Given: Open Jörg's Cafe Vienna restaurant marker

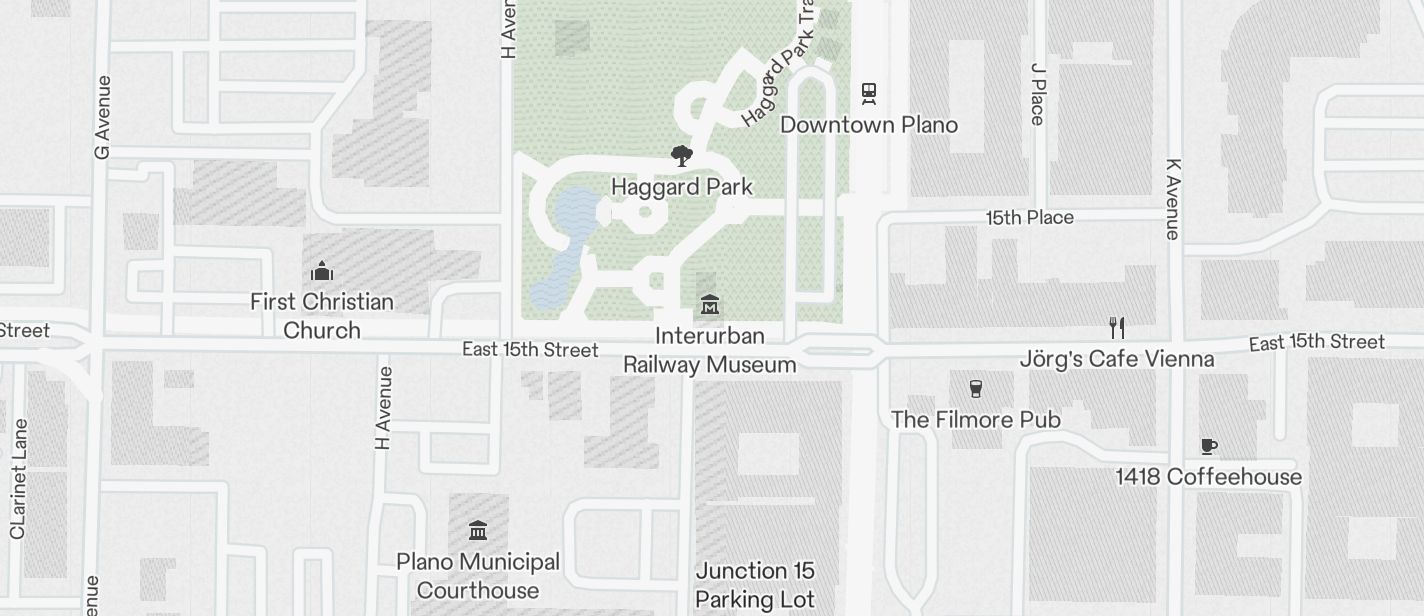Looking at the screenshot, I should [1117, 327].
